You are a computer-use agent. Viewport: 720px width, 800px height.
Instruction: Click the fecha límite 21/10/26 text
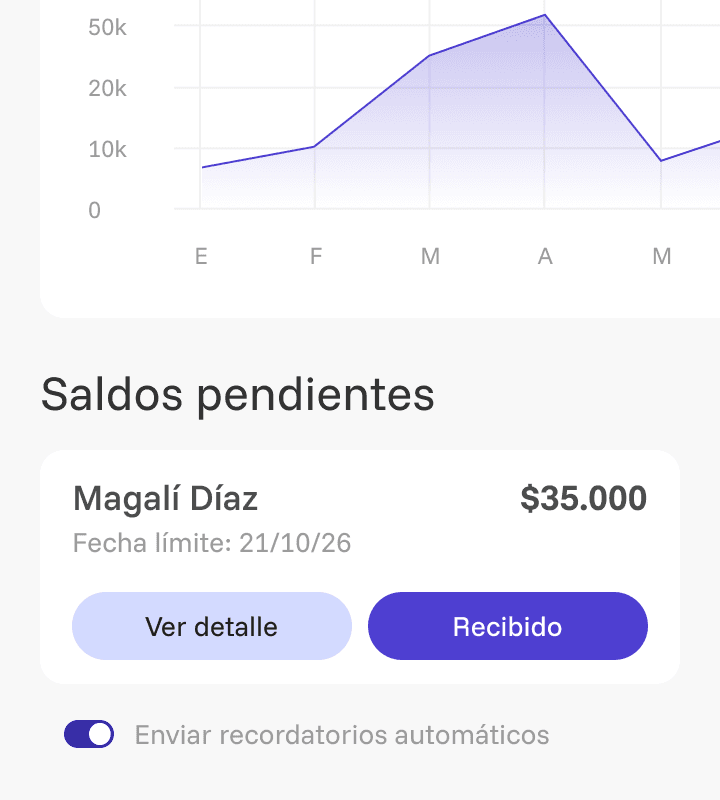[x=213, y=543]
